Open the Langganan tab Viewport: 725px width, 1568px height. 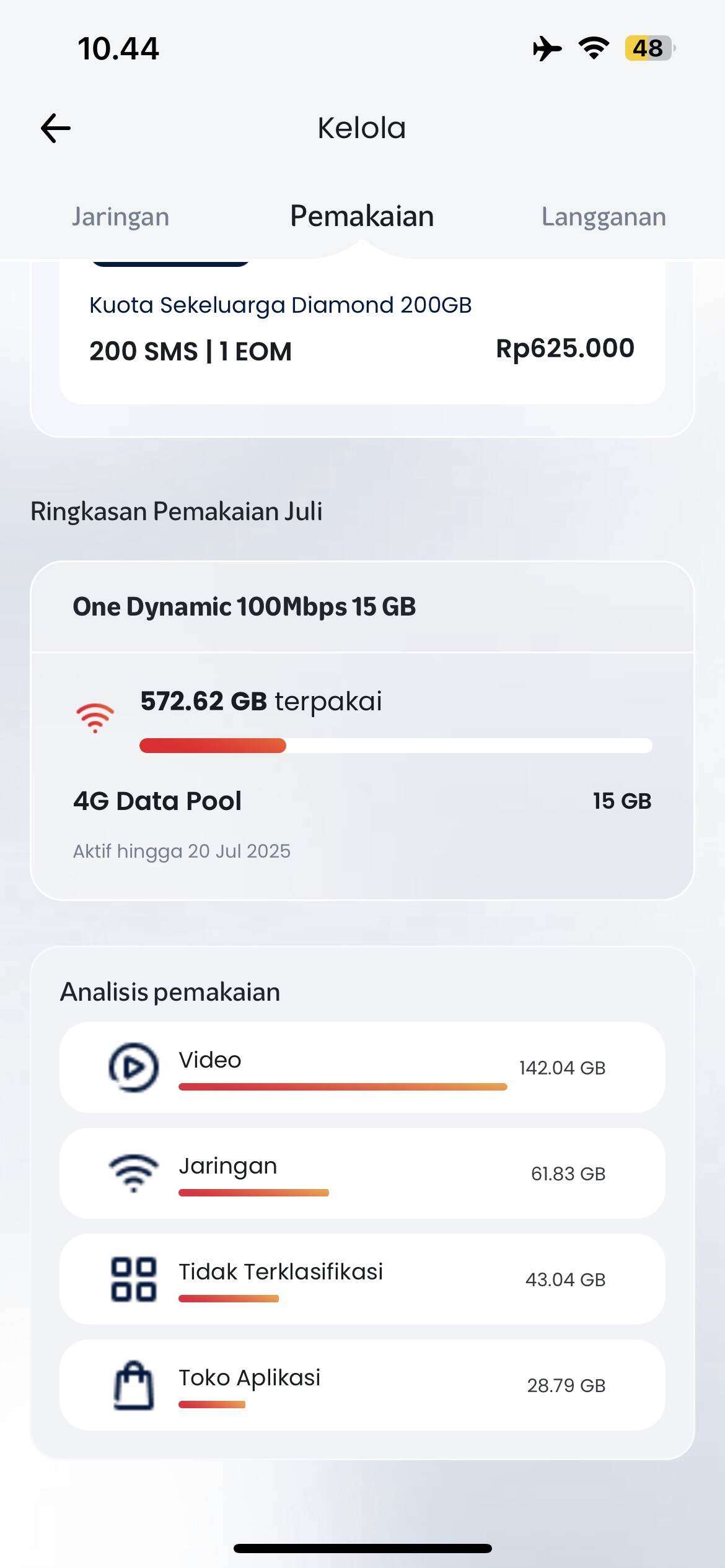pyautogui.click(x=604, y=217)
